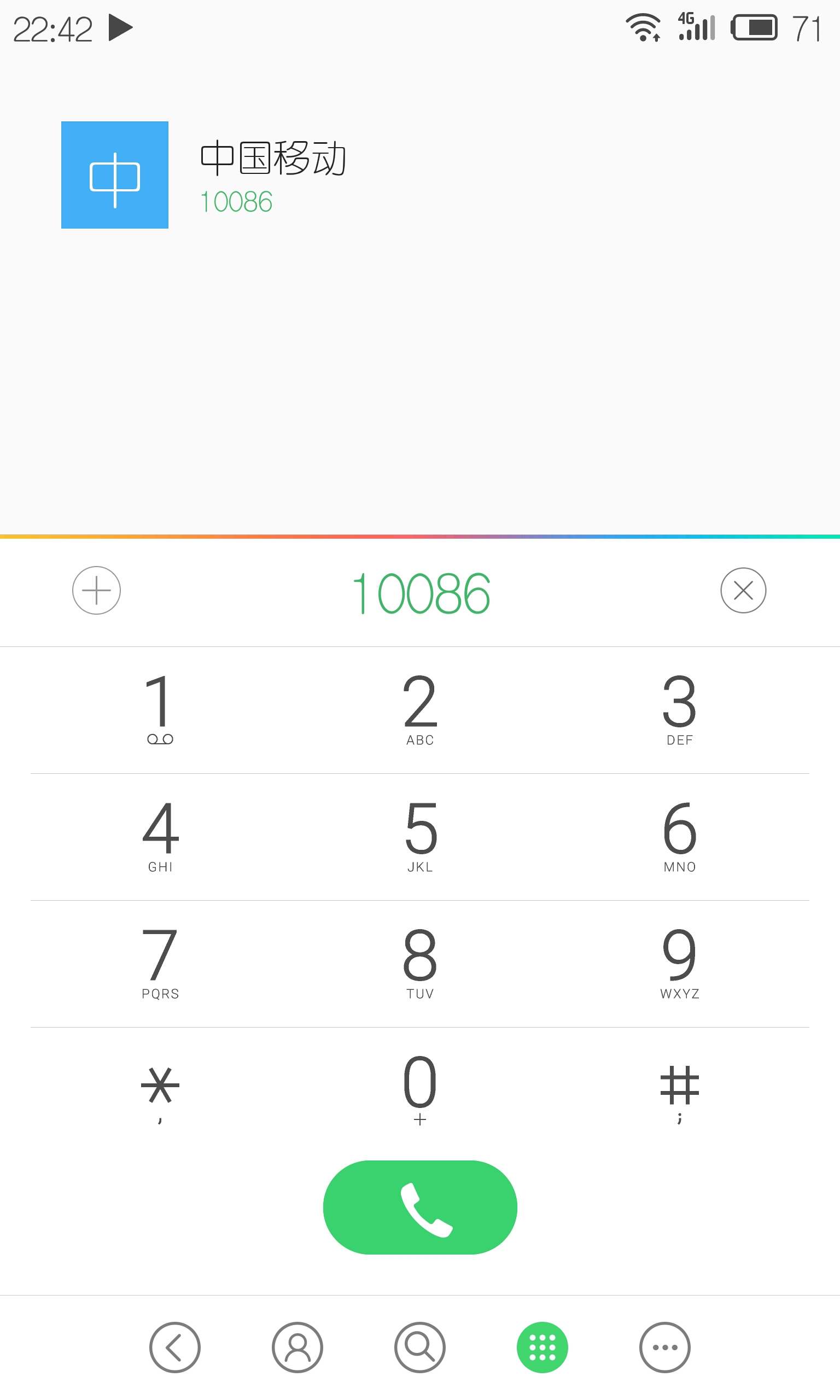Go back using the bottom arrow icon
The width and height of the screenshot is (840, 1400).
click(175, 1347)
